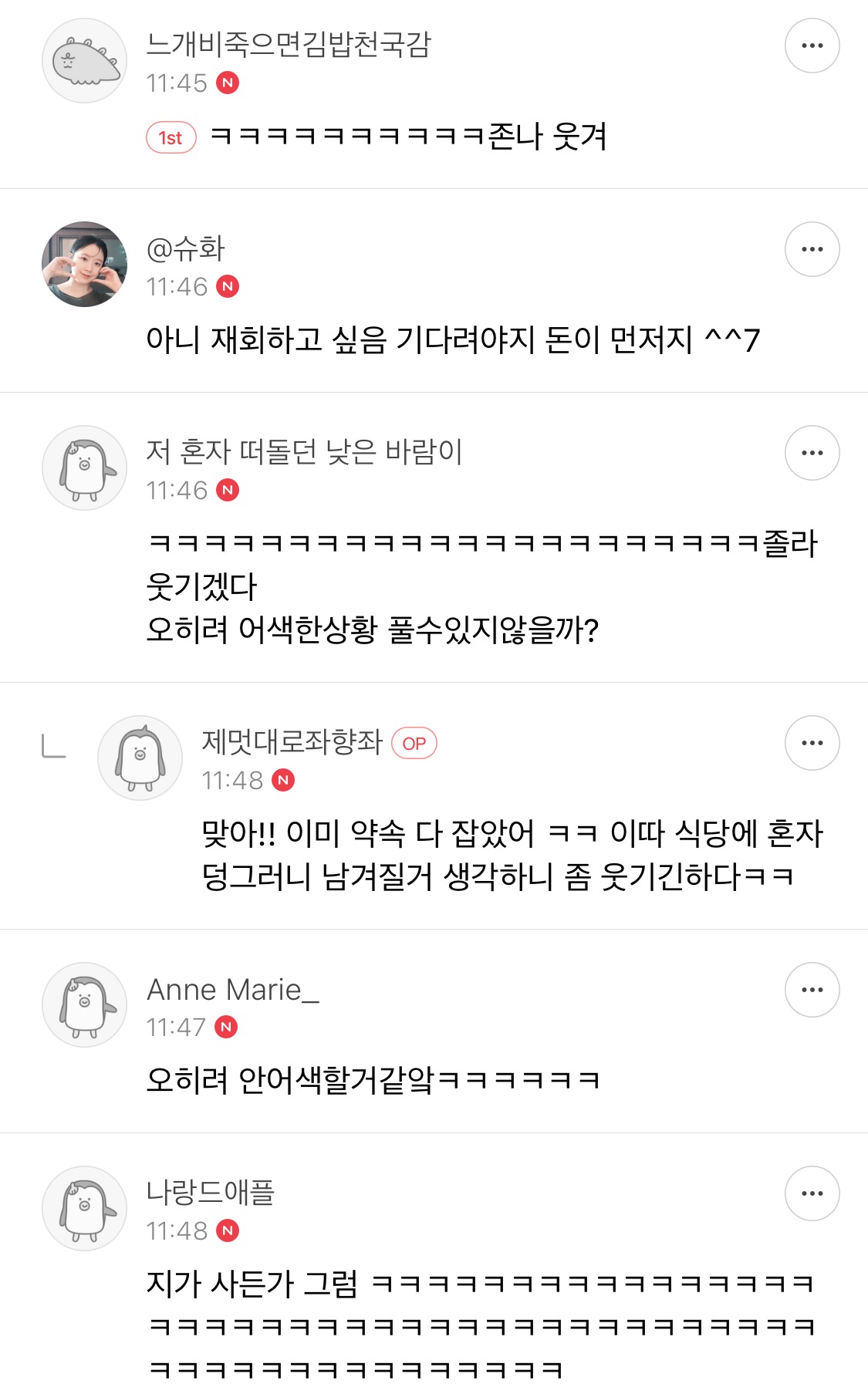The image size is (868, 1384).
Task: Click the N badge on @슈화's timestamp
Action: coord(228,287)
